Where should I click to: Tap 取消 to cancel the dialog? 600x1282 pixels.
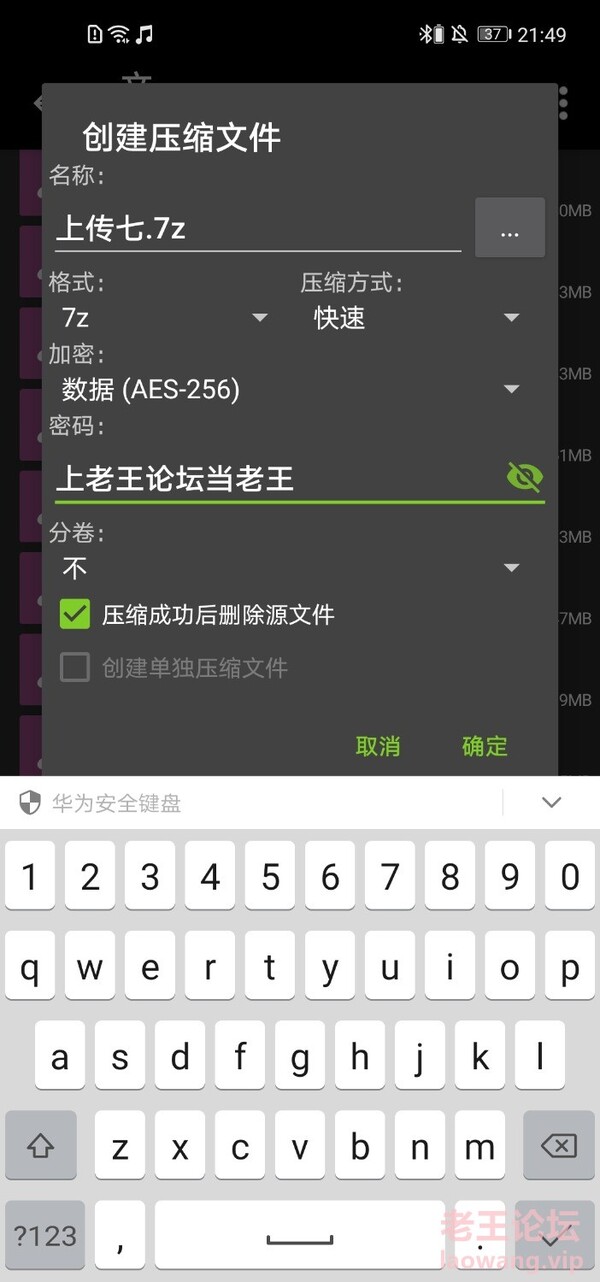click(378, 746)
